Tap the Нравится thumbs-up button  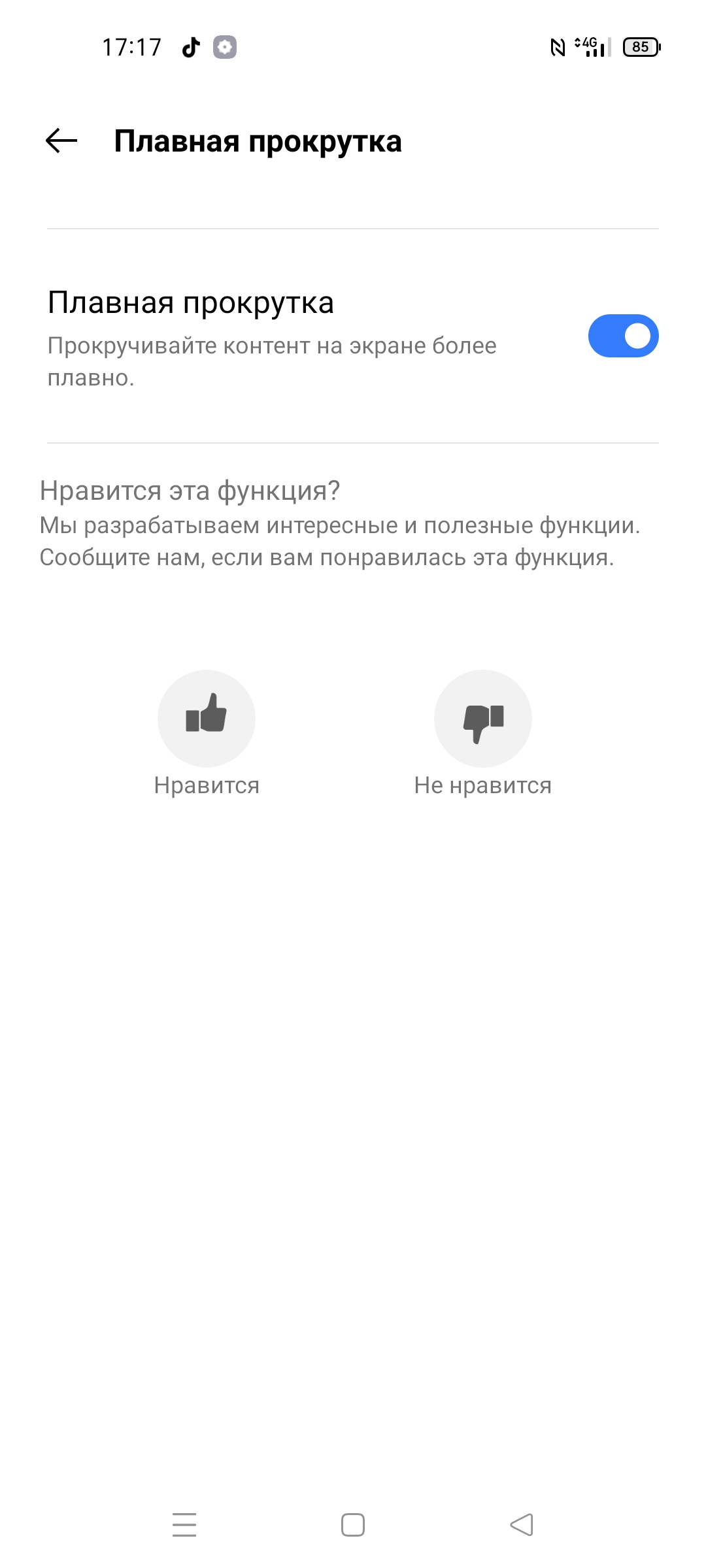pyautogui.click(x=207, y=718)
